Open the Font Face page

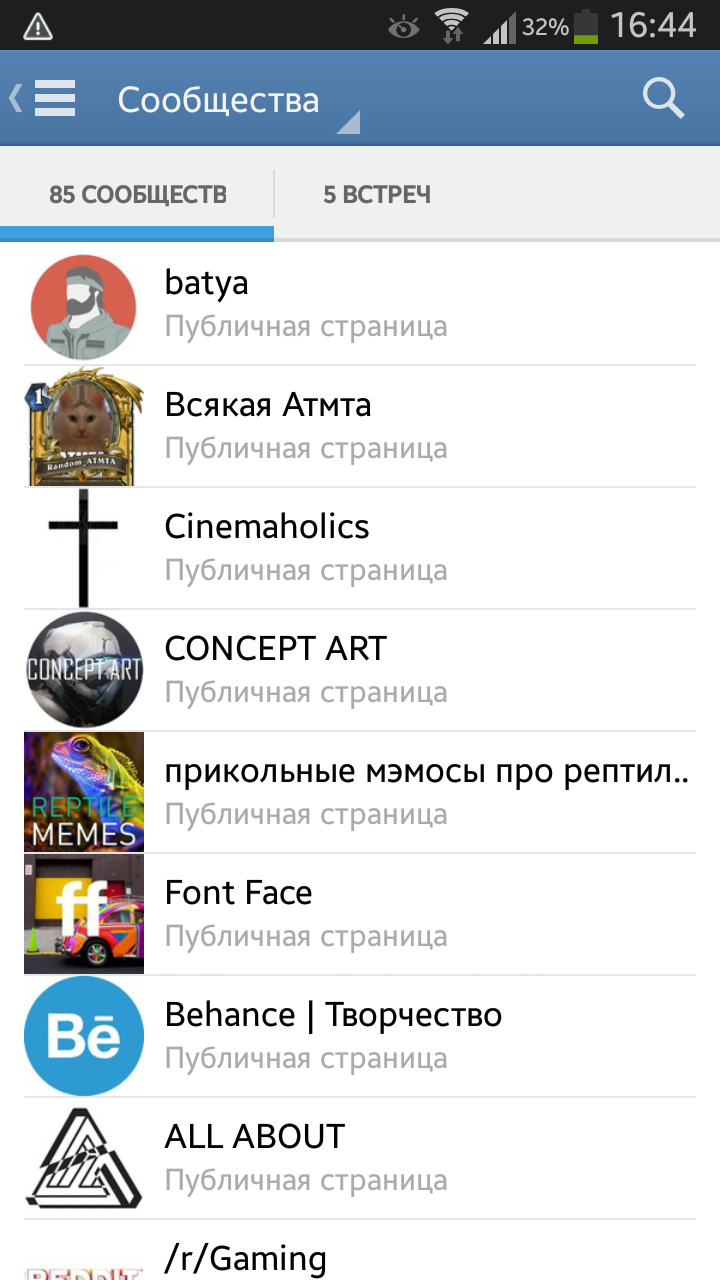(360, 914)
